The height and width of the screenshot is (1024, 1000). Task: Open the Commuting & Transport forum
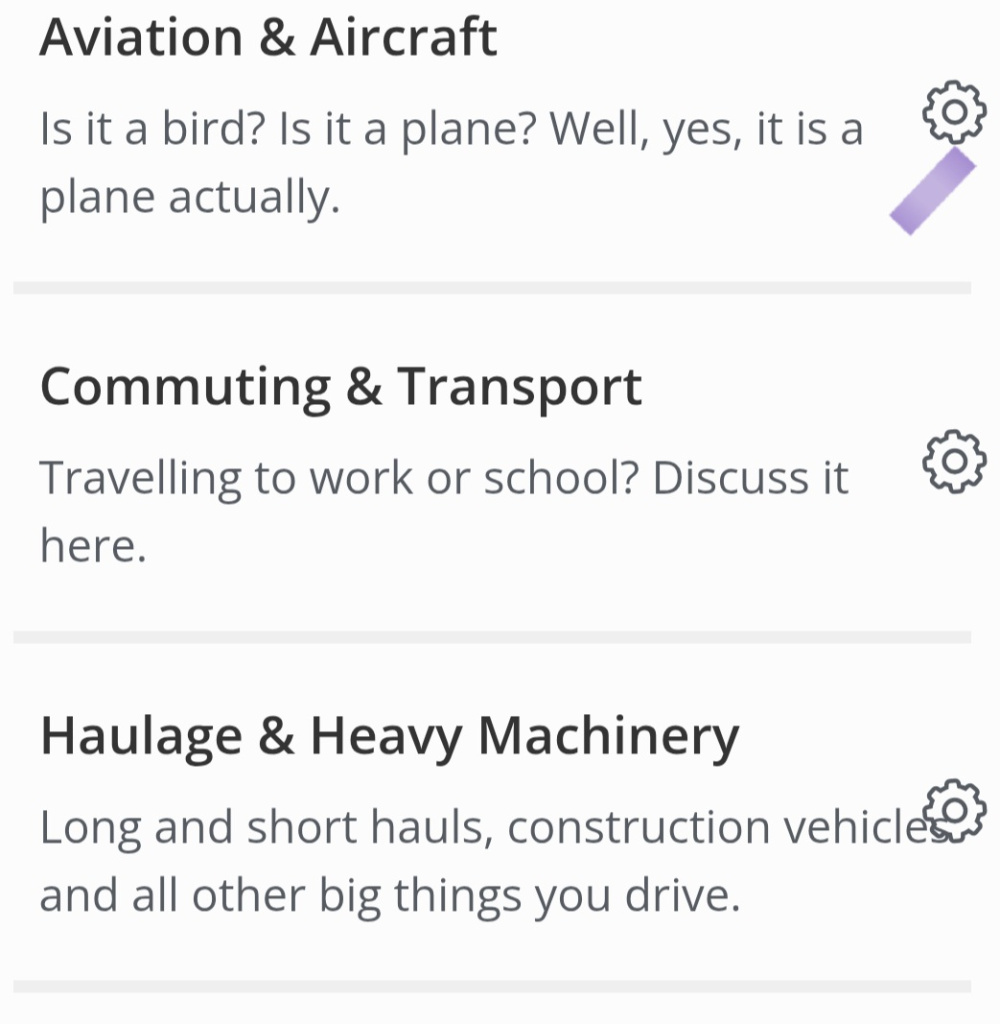pos(341,387)
